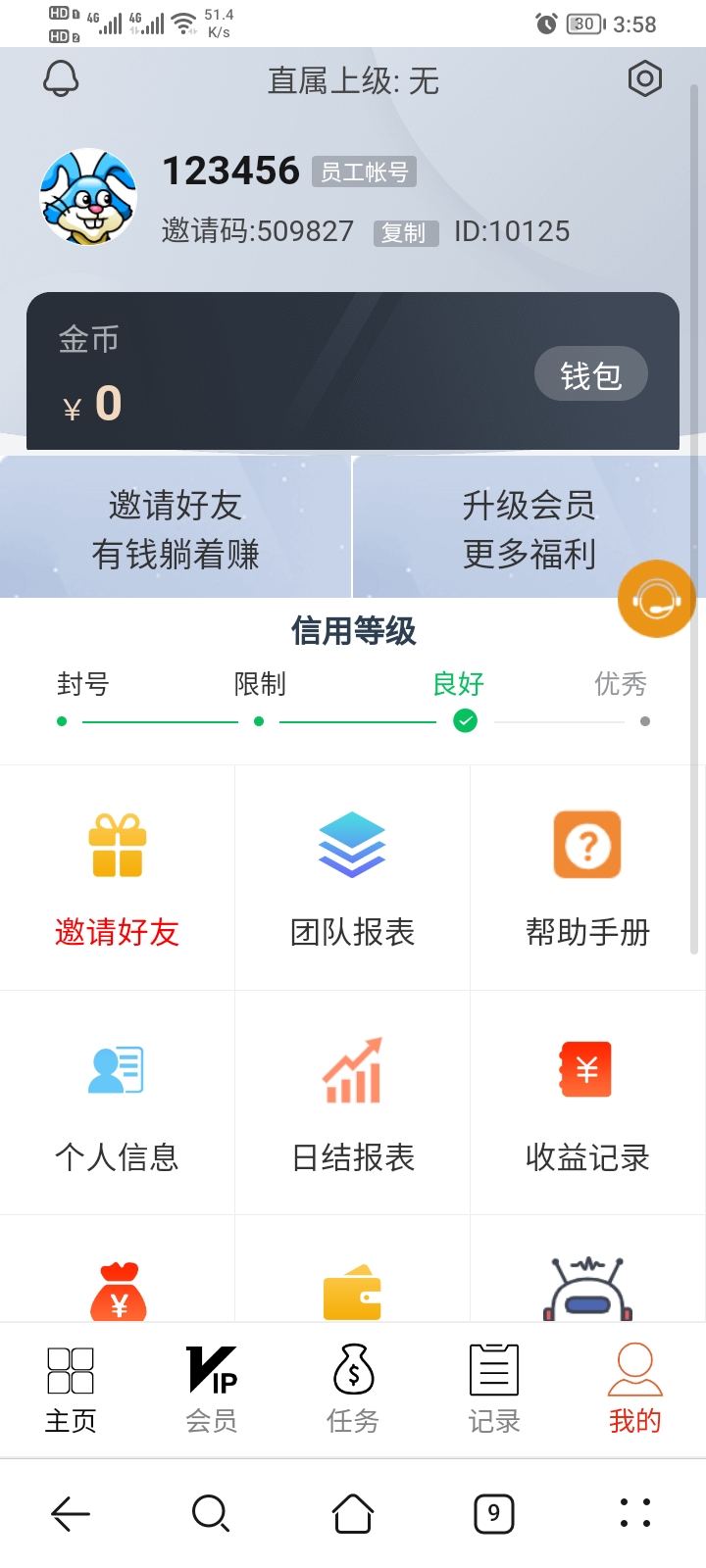Open 个人信息 personal info
The width and height of the screenshot is (706, 1568).
[118, 1102]
